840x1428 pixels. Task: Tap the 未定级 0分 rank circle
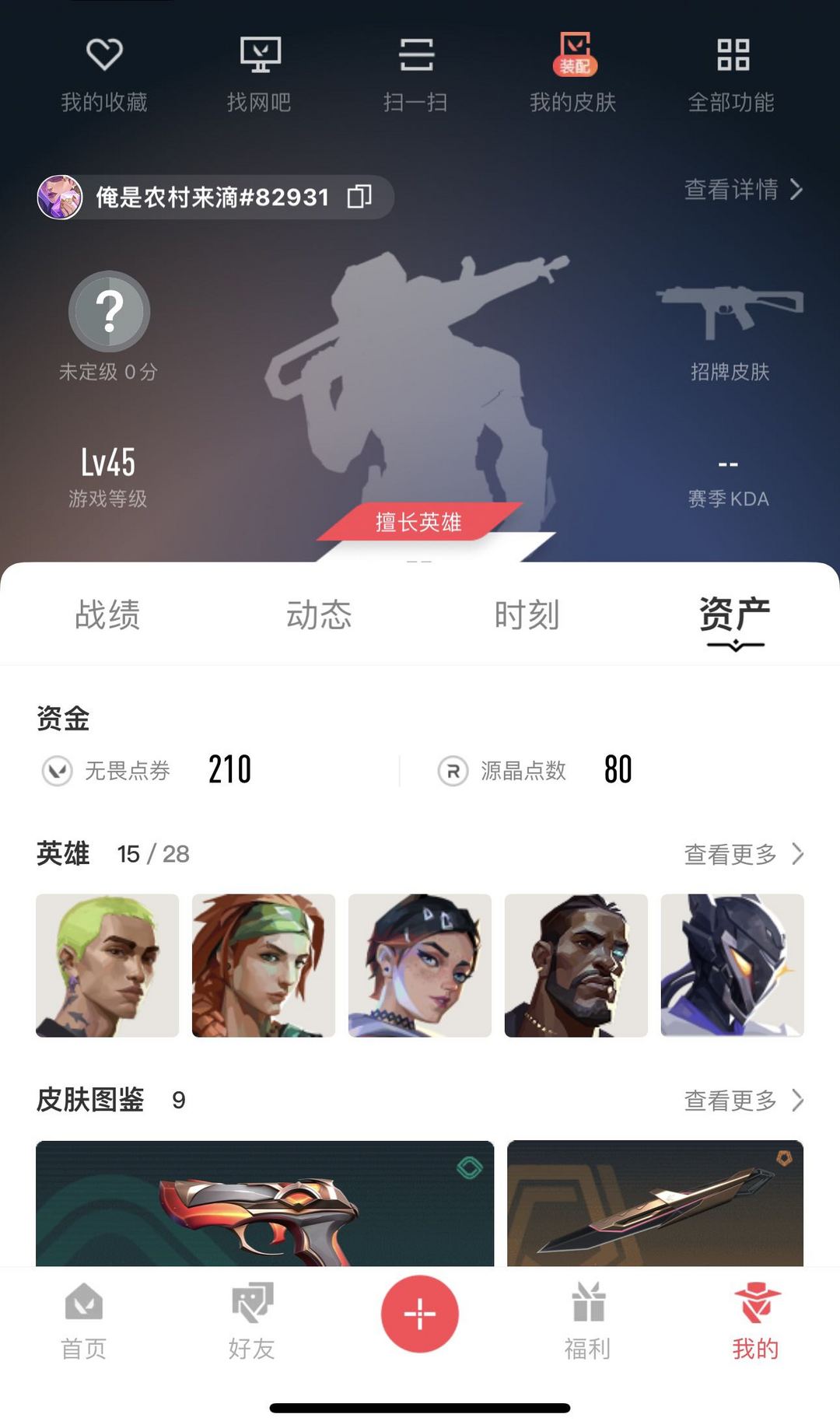pyautogui.click(x=109, y=311)
